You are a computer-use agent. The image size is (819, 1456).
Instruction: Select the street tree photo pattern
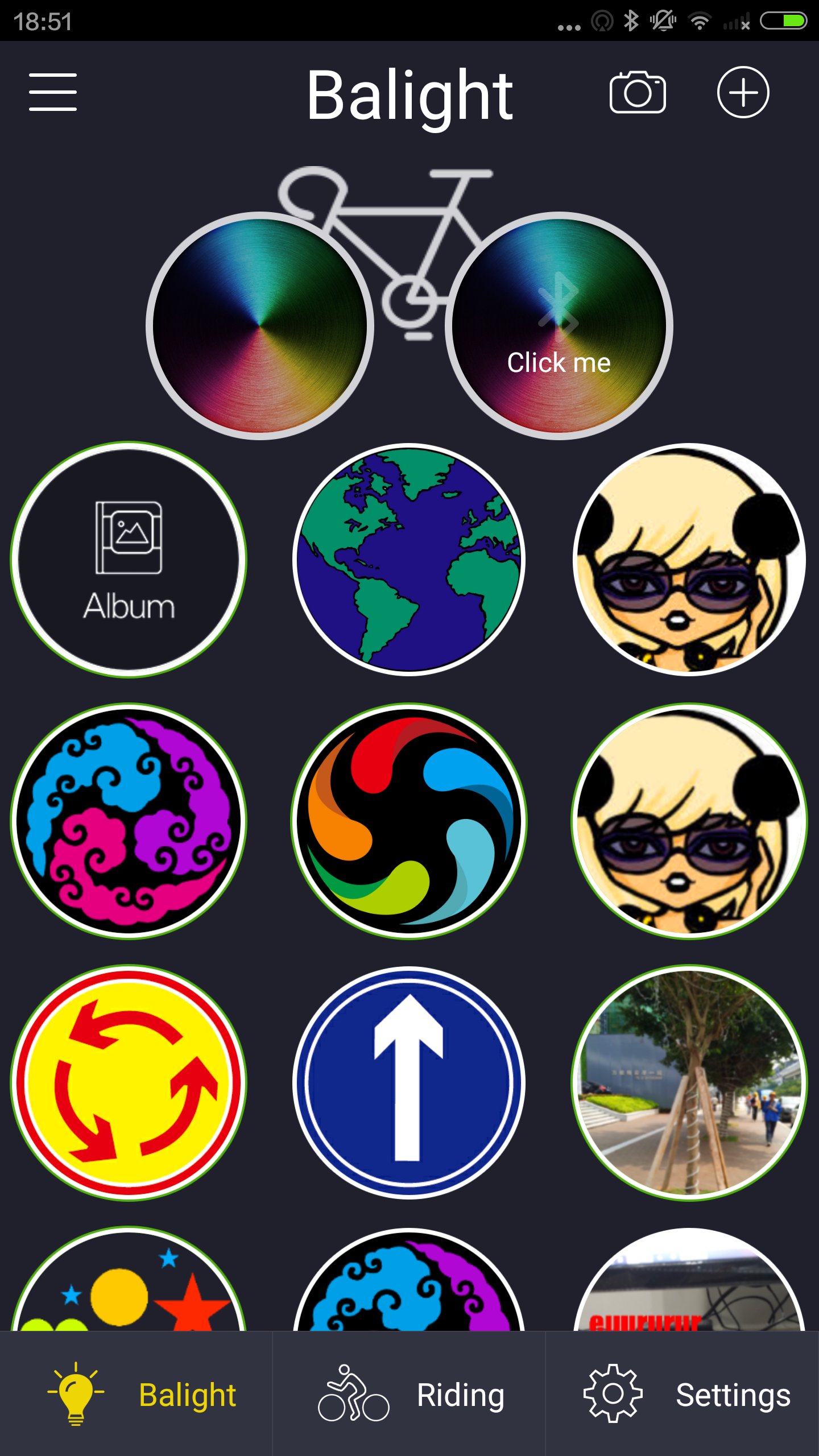coord(688,1081)
